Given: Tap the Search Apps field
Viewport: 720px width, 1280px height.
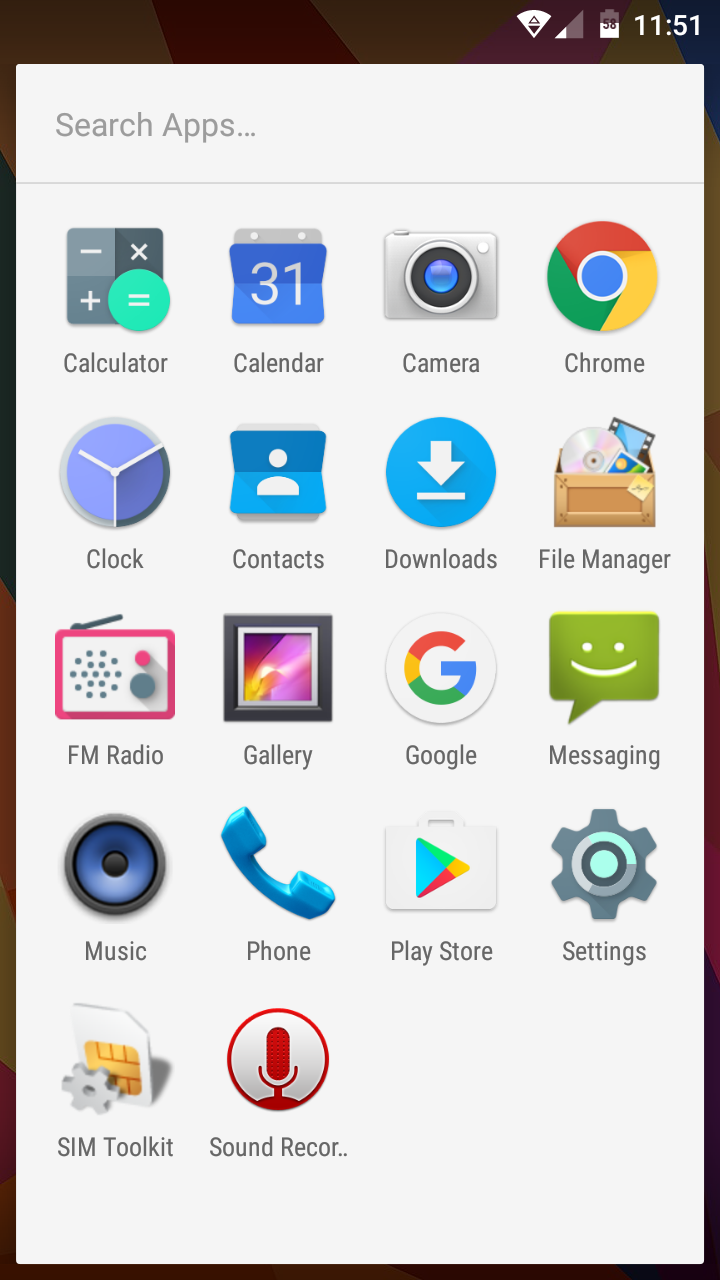Looking at the screenshot, I should tap(360, 125).
